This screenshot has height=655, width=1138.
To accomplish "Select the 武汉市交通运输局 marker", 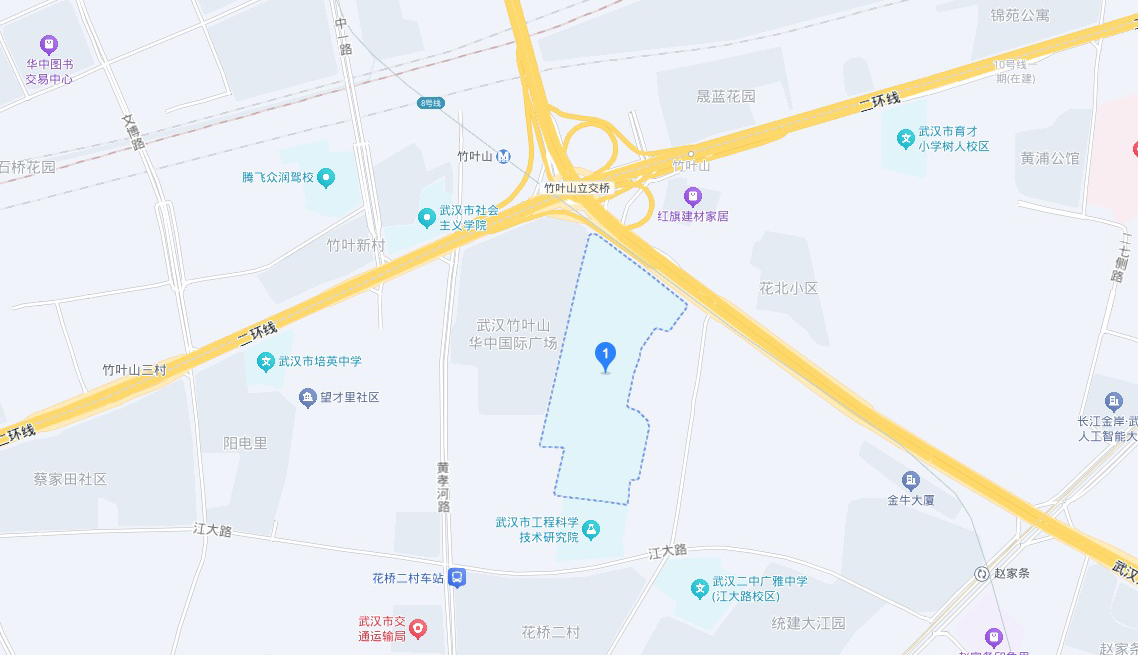I will (418, 628).
